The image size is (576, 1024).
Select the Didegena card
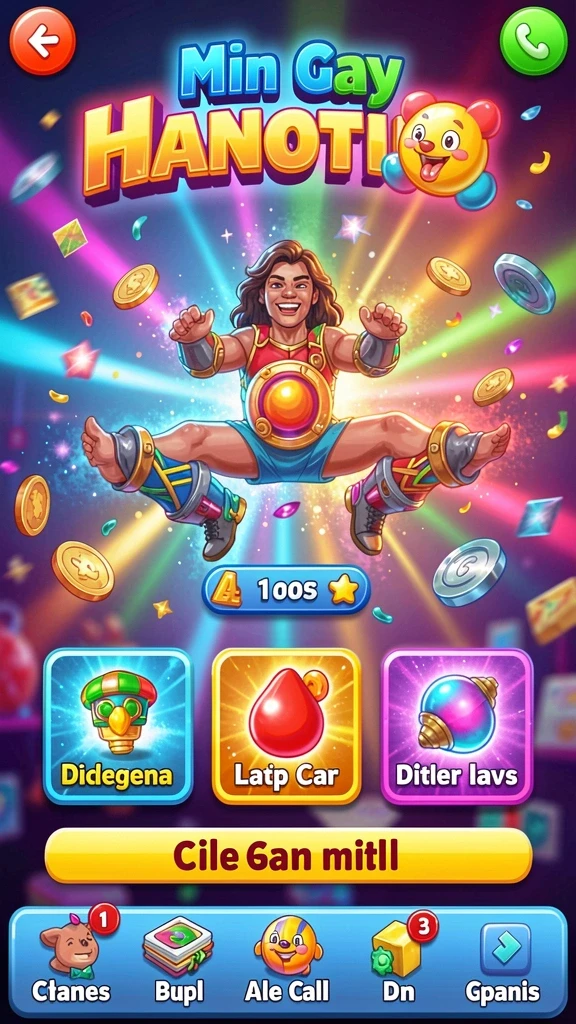118,726
